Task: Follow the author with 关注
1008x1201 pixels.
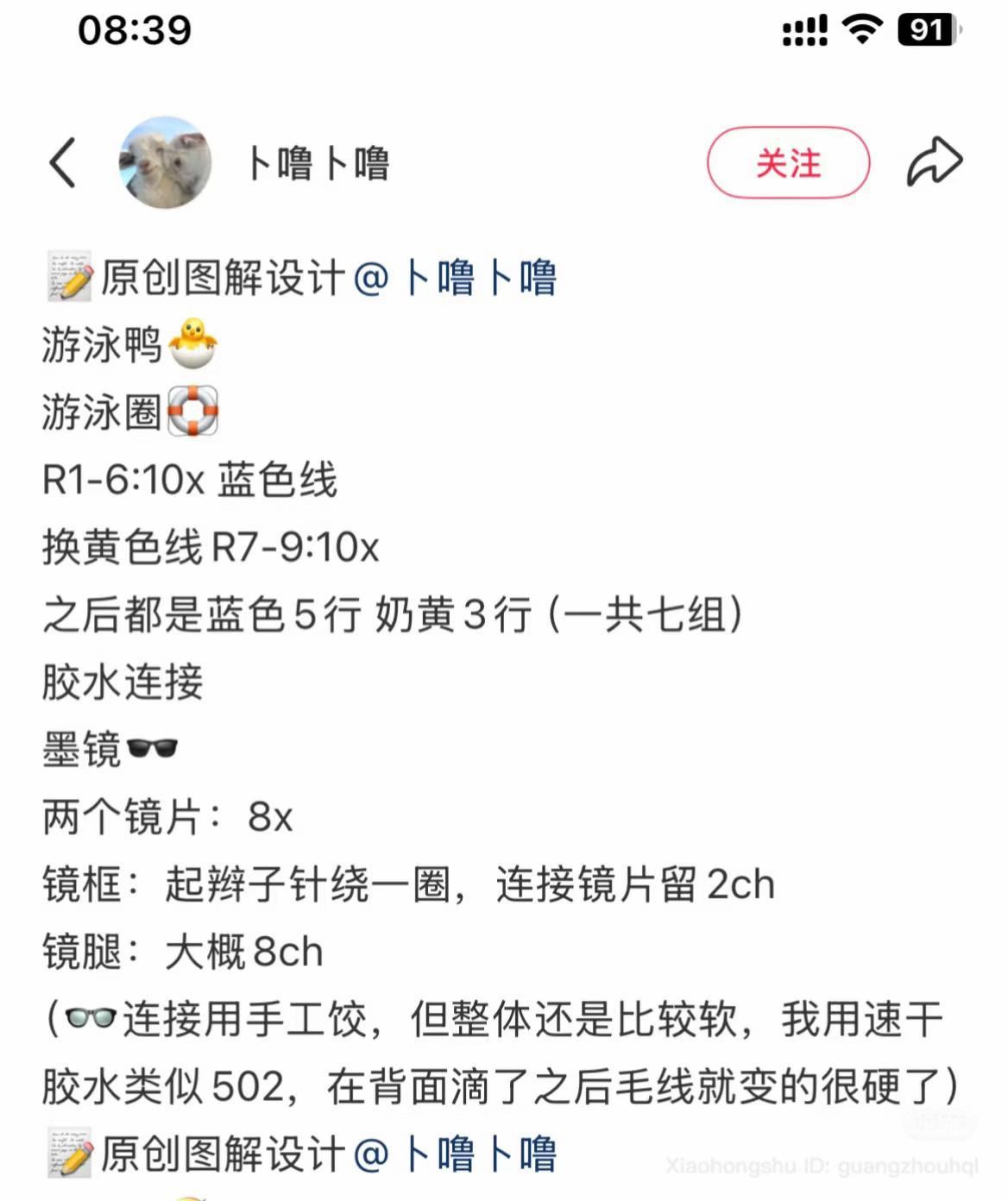Action: click(788, 162)
